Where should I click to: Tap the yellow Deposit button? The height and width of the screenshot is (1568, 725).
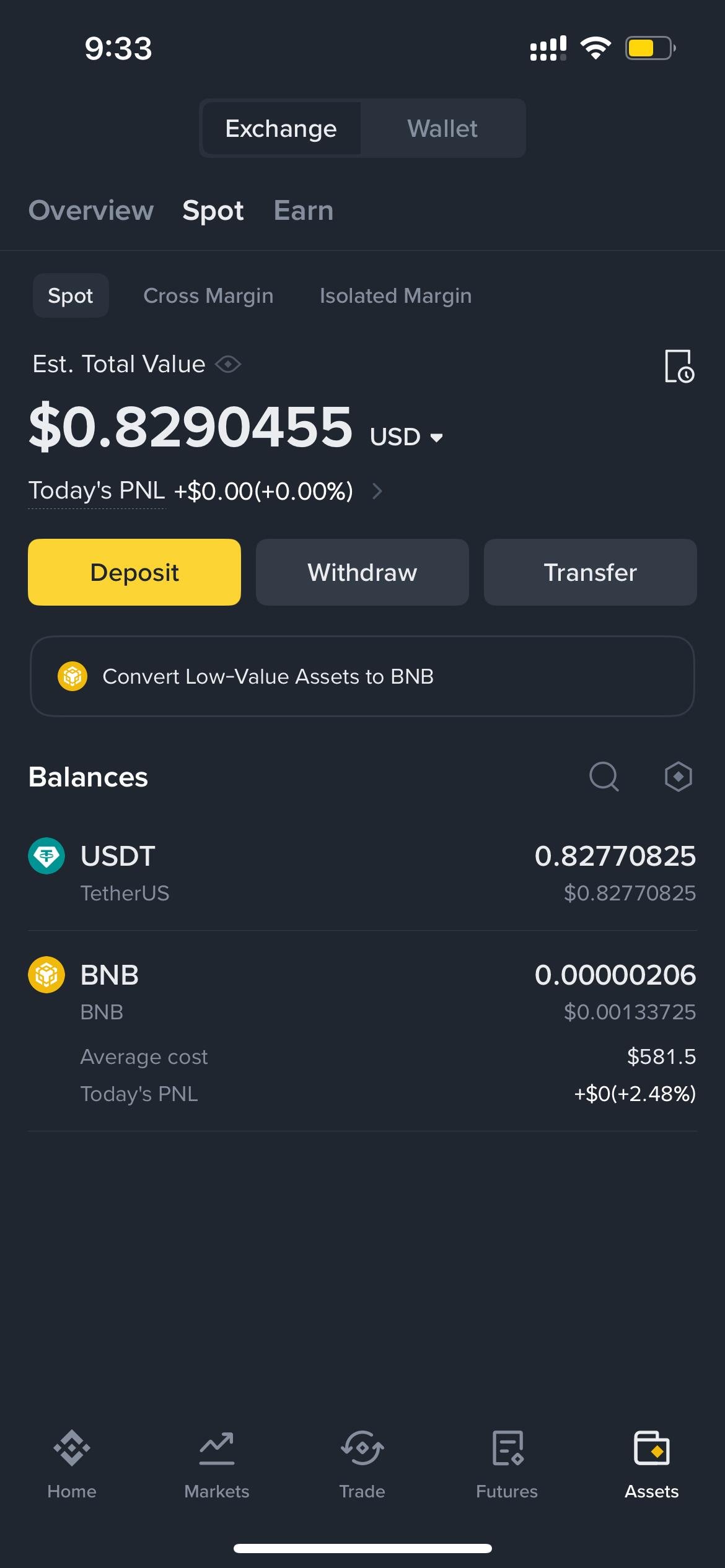(x=134, y=572)
